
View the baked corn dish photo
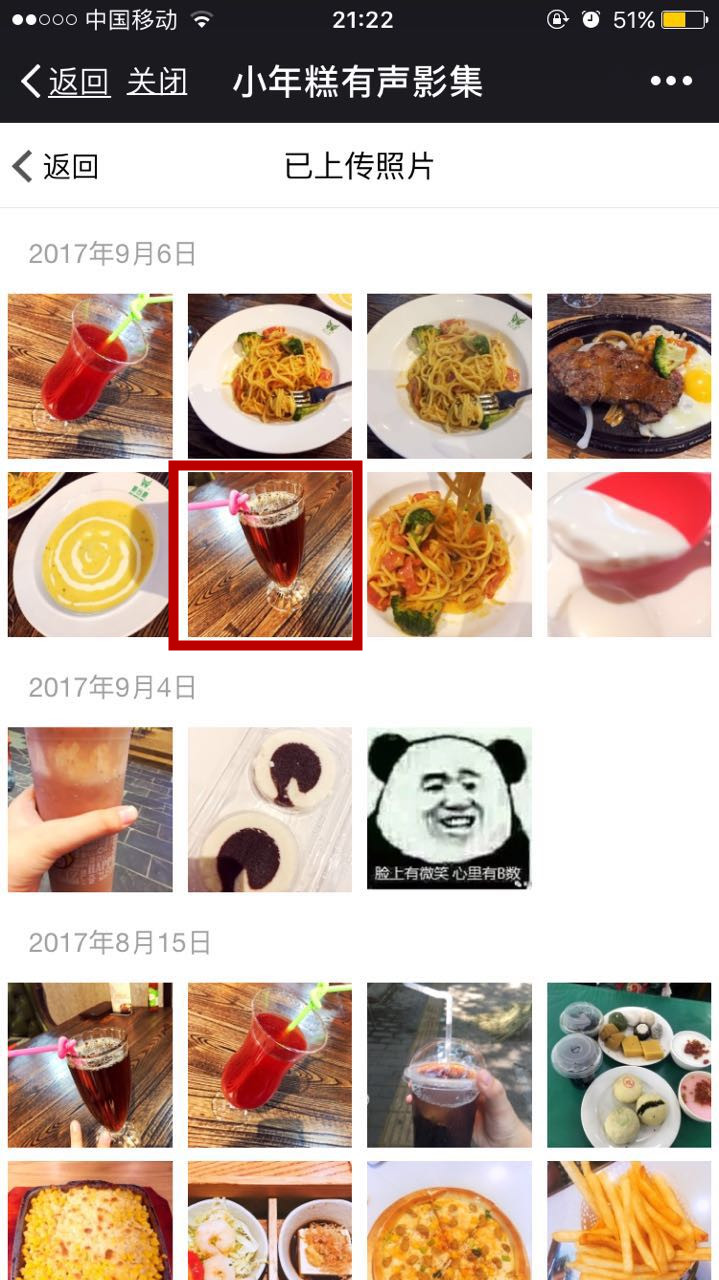click(x=90, y=1220)
